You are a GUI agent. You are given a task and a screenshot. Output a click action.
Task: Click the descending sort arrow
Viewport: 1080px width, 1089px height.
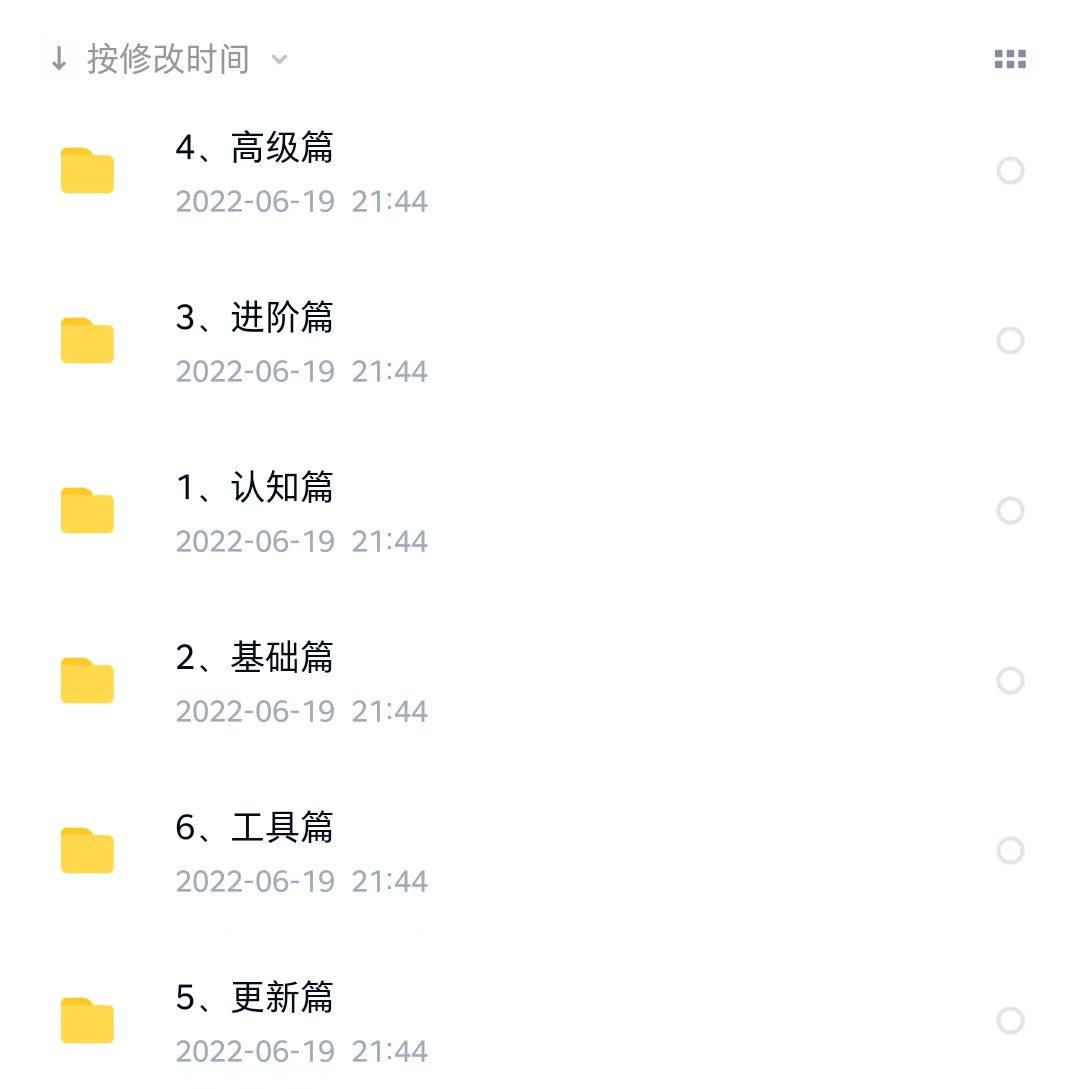click(57, 59)
